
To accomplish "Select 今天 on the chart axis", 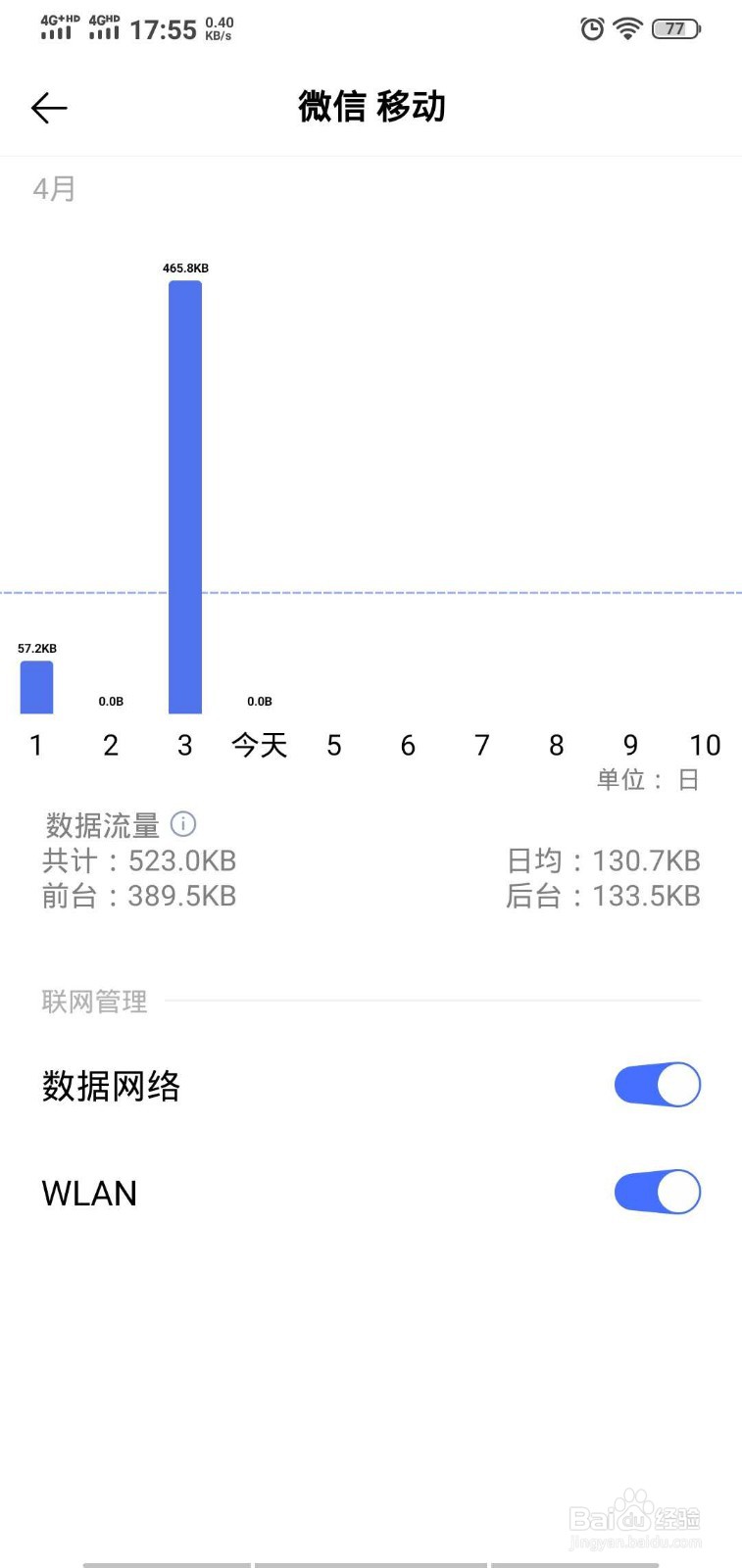I will 259,745.
